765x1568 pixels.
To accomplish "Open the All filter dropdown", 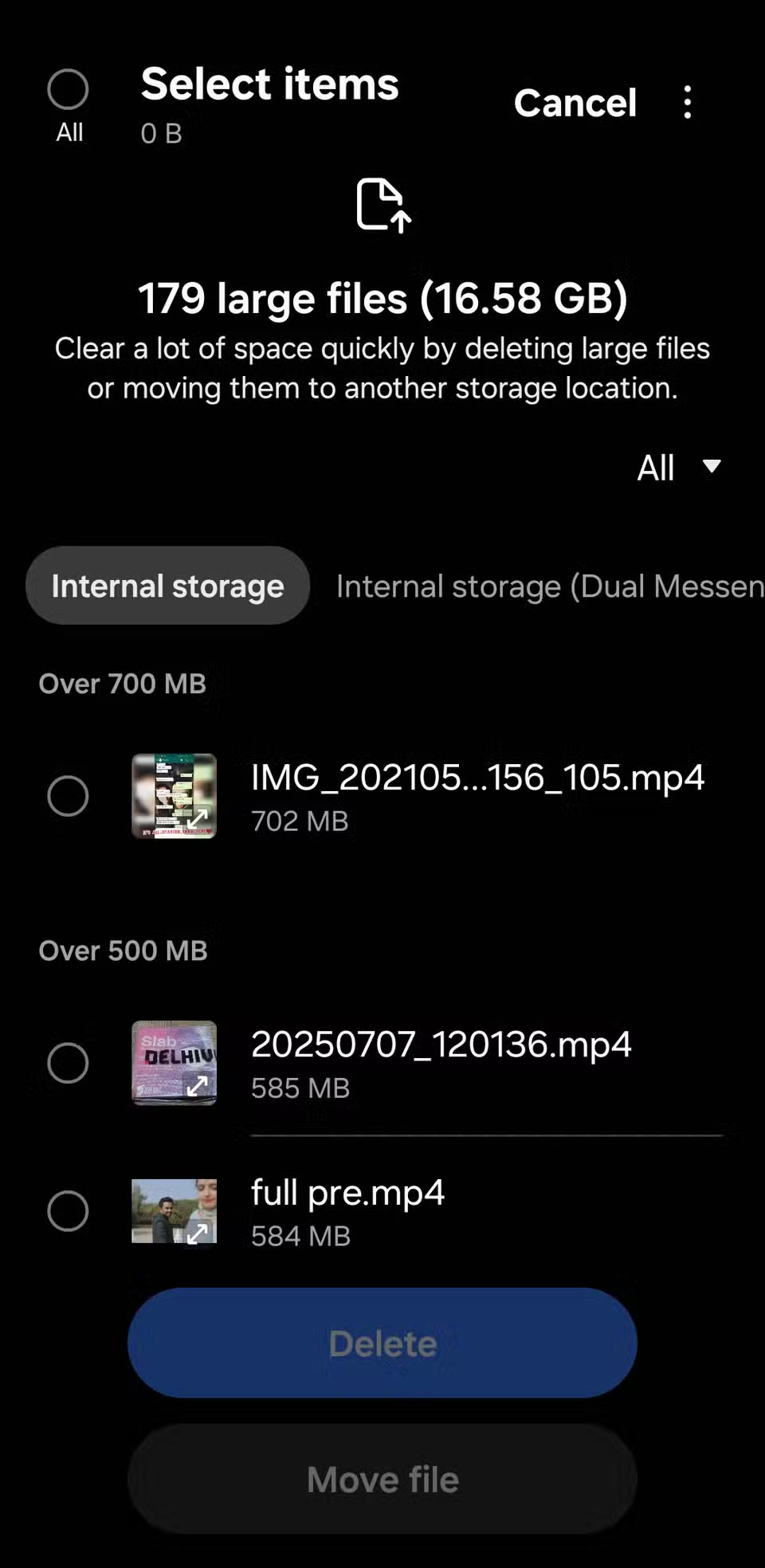I will [678, 467].
